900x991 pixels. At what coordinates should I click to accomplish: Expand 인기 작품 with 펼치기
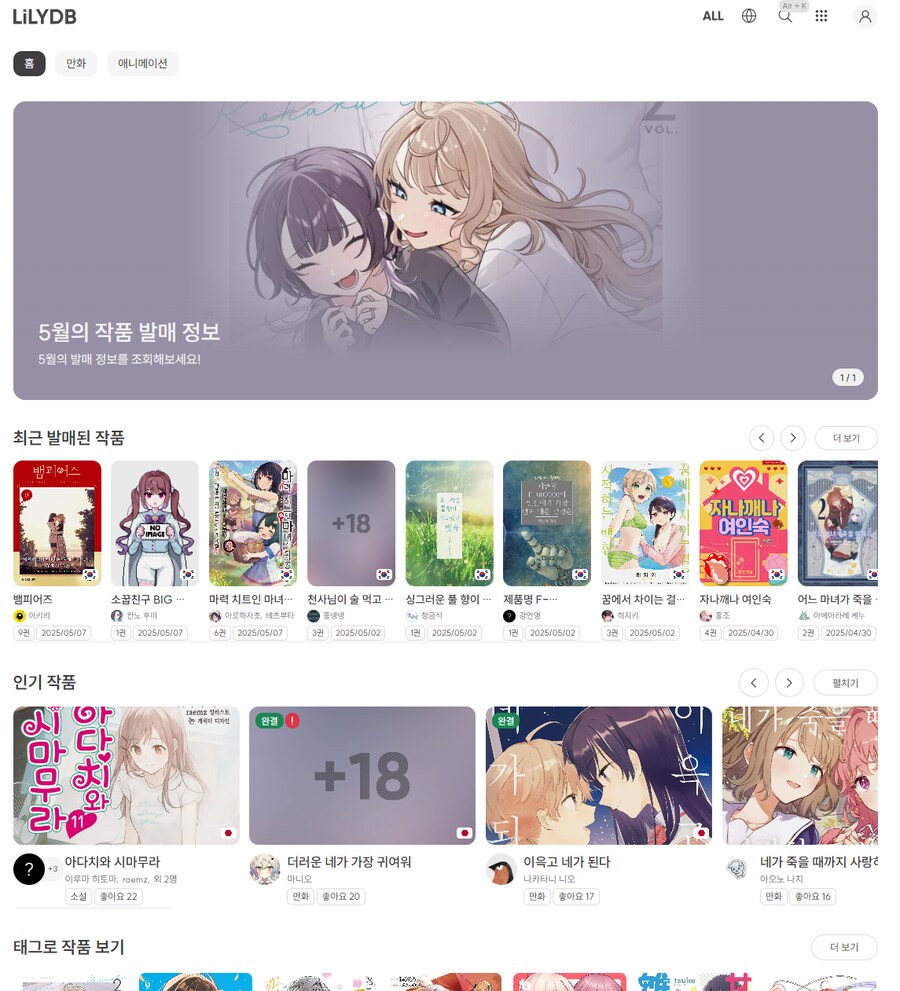(x=845, y=683)
